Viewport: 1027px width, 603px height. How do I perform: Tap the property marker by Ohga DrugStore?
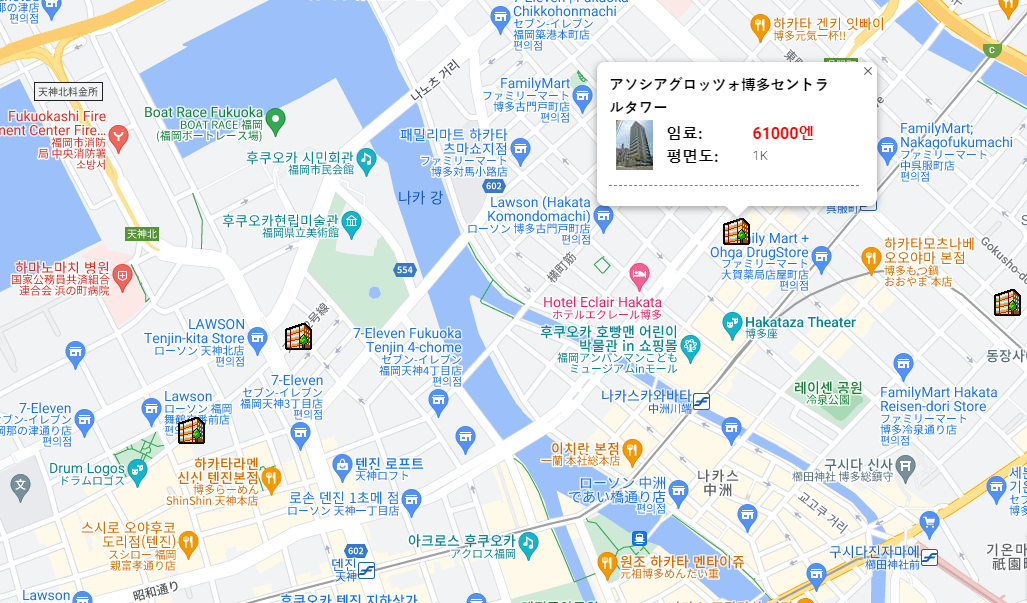pos(737,231)
